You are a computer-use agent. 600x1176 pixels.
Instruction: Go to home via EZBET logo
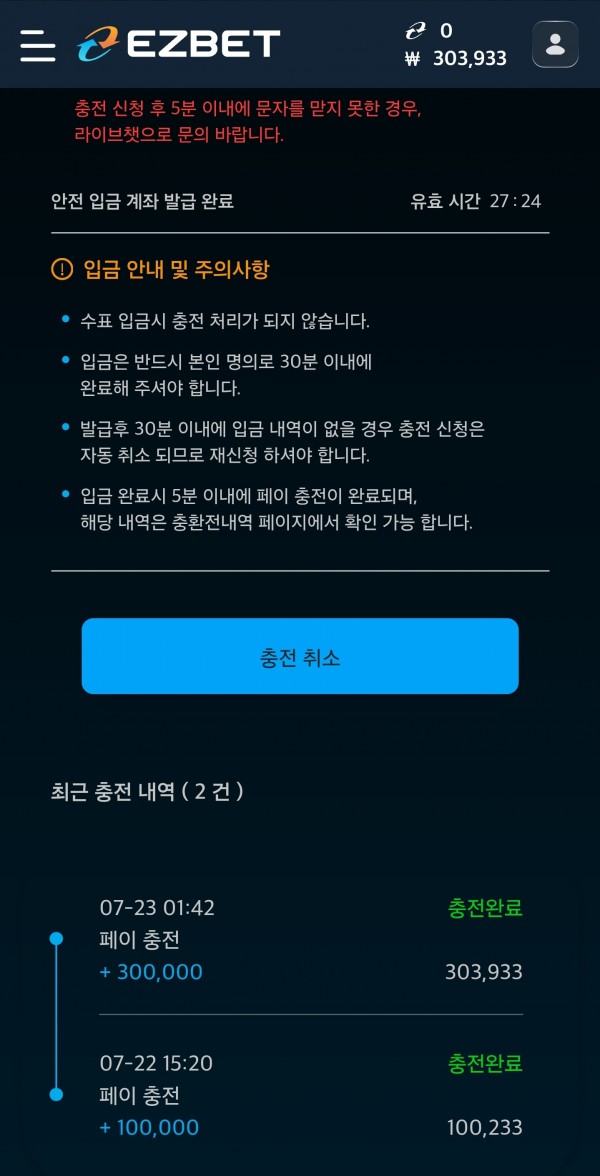pos(178,44)
